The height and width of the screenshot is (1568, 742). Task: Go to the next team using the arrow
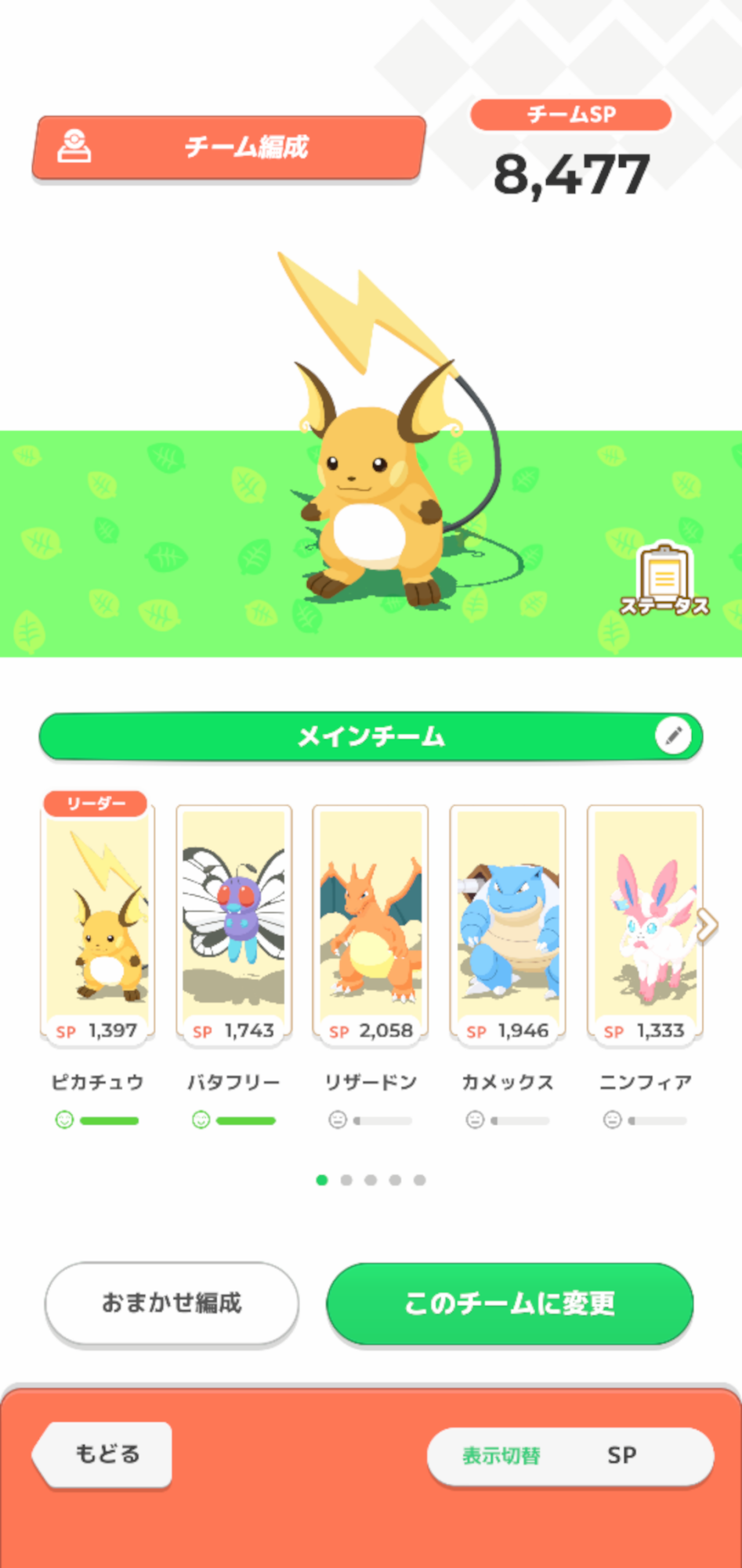coord(707,926)
